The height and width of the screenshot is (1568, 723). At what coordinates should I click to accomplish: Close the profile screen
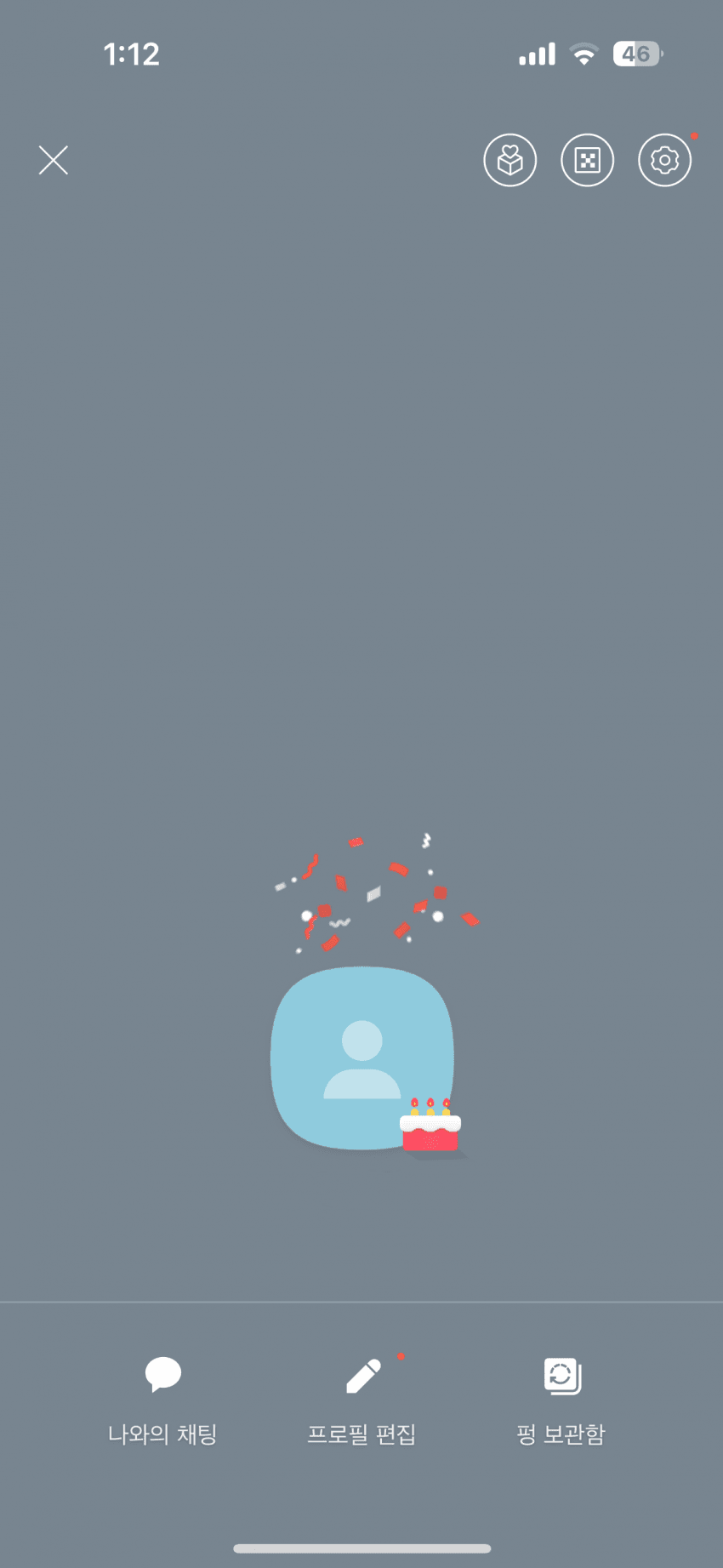click(54, 160)
